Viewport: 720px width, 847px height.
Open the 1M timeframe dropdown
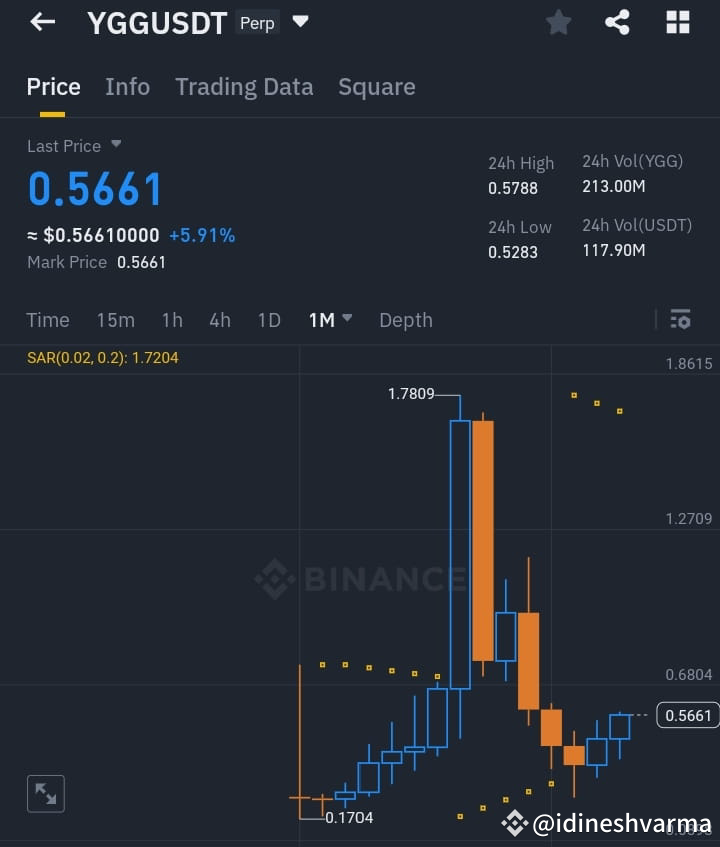(330, 319)
